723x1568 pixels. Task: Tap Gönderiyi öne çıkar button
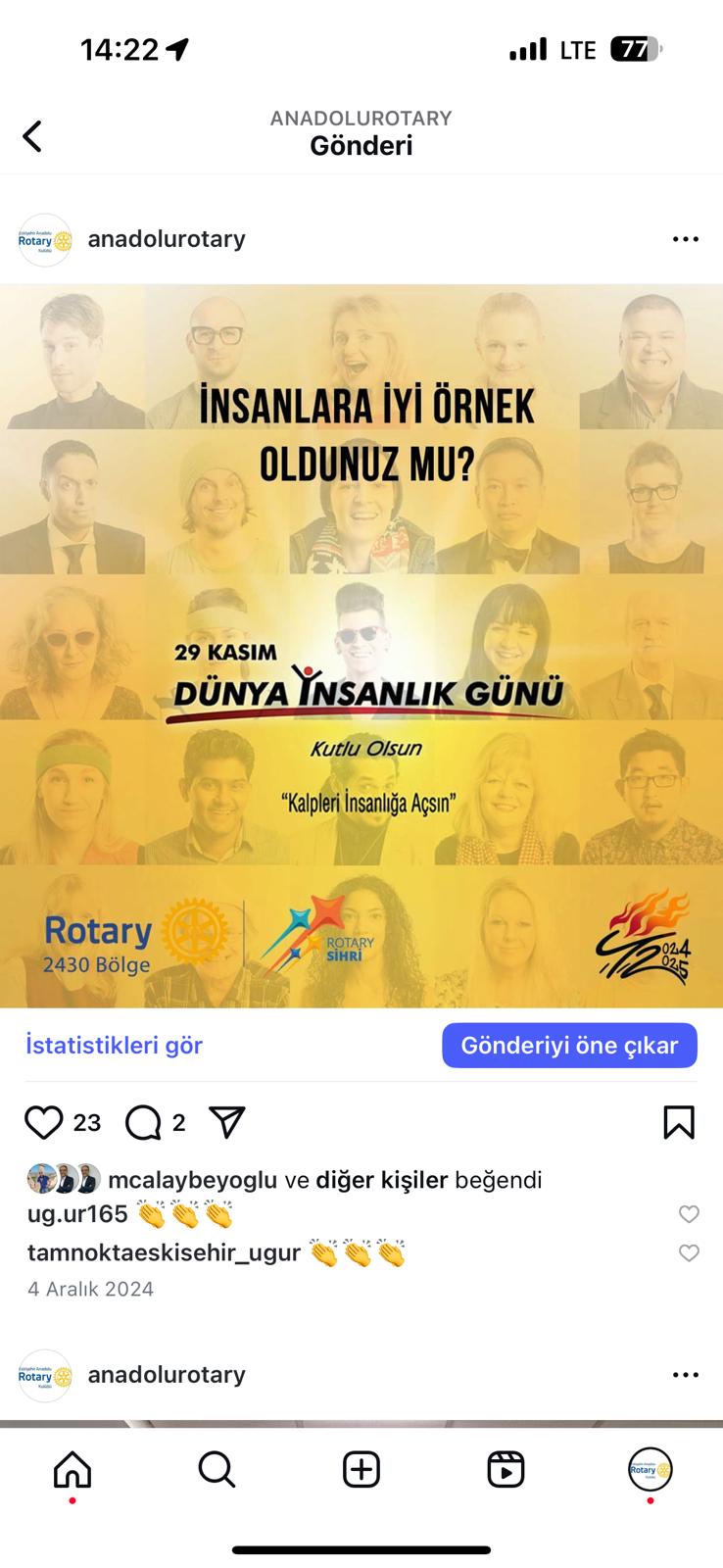tap(569, 1045)
